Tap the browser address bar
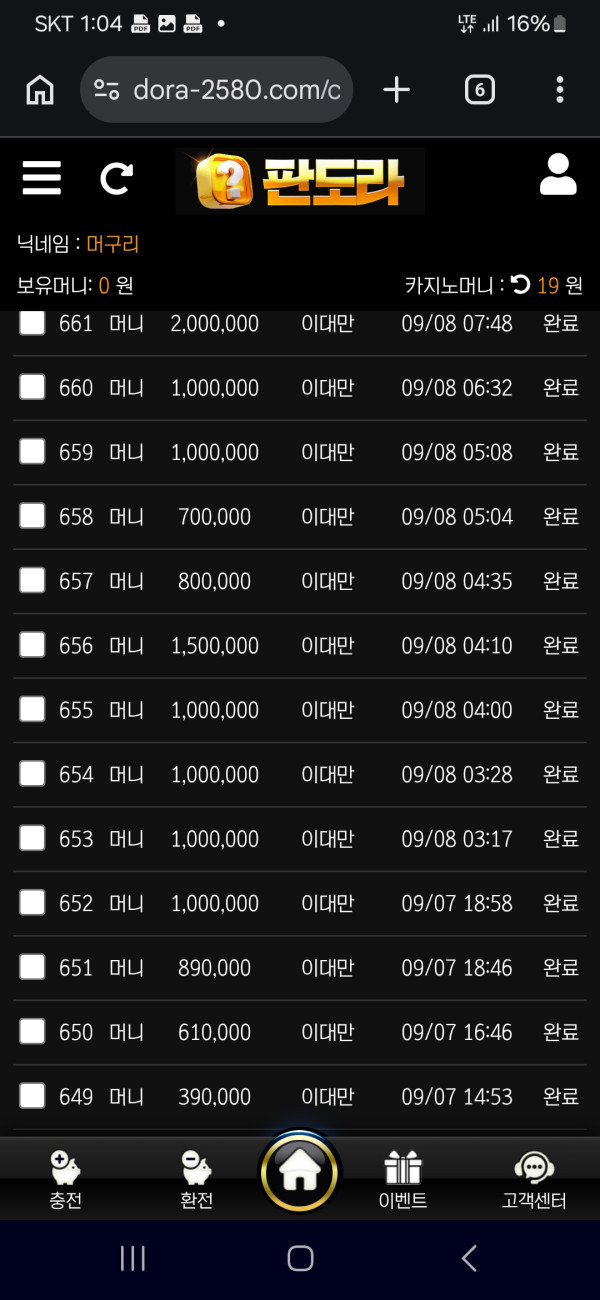Viewport: 600px width, 1300px height. pyautogui.click(x=216, y=90)
